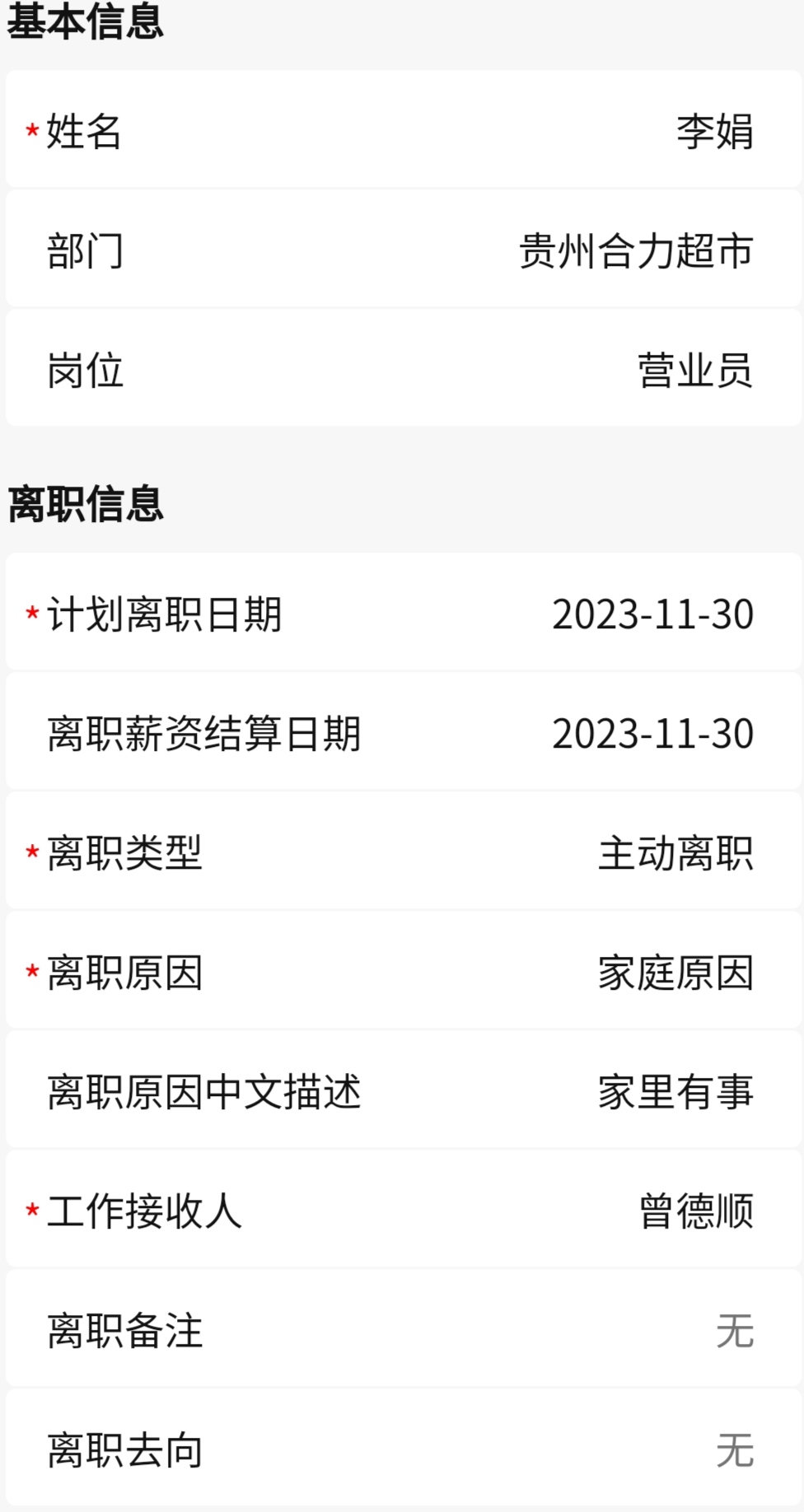The image size is (804, 1512).
Task: Edit the 离职薪资结算日期 date
Action: coord(652,734)
